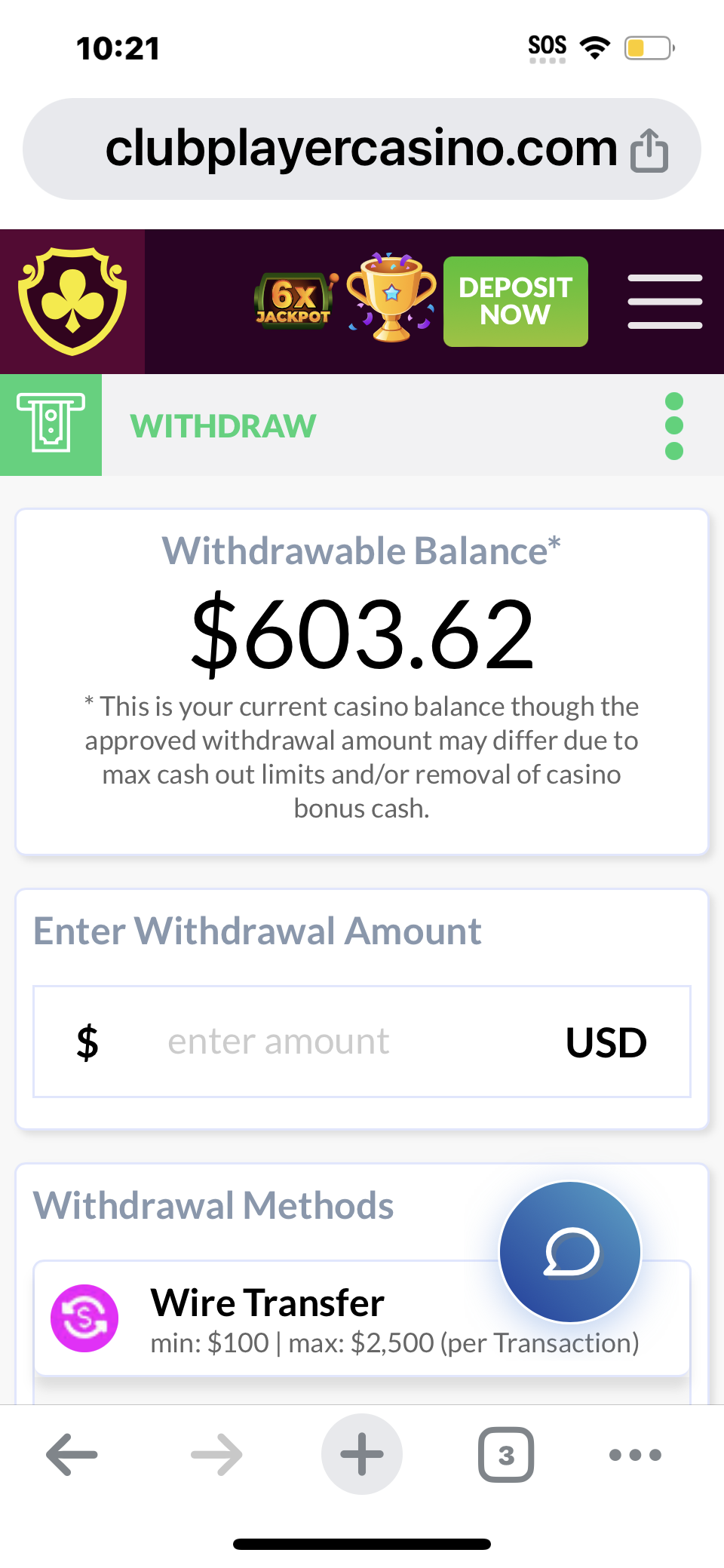724x1568 pixels.
Task: Open the hamburger menu
Action: click(x=664, y=302)
